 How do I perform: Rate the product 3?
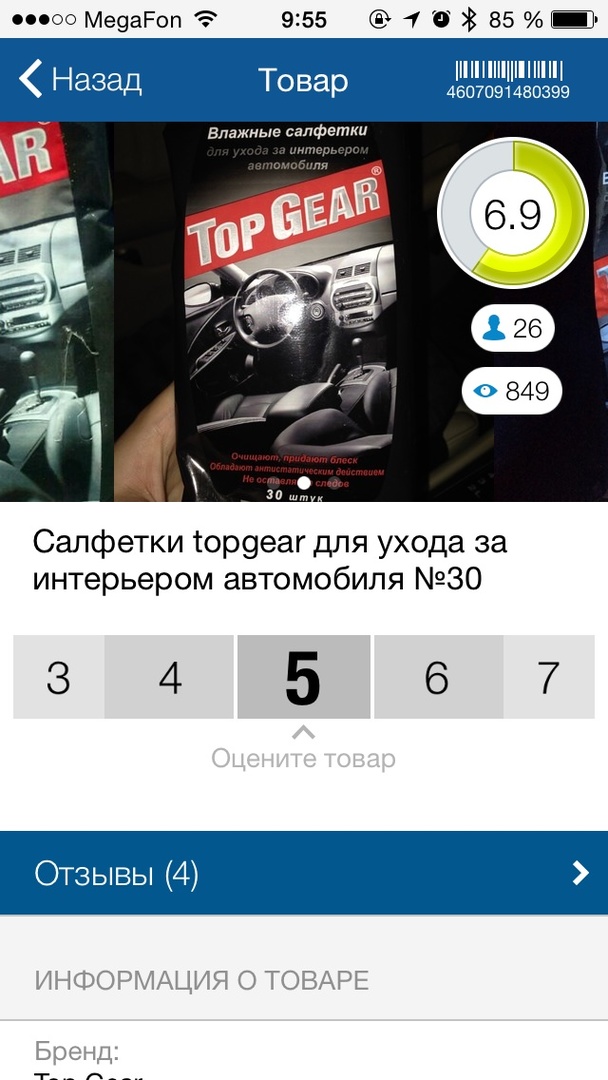[58, 677]
